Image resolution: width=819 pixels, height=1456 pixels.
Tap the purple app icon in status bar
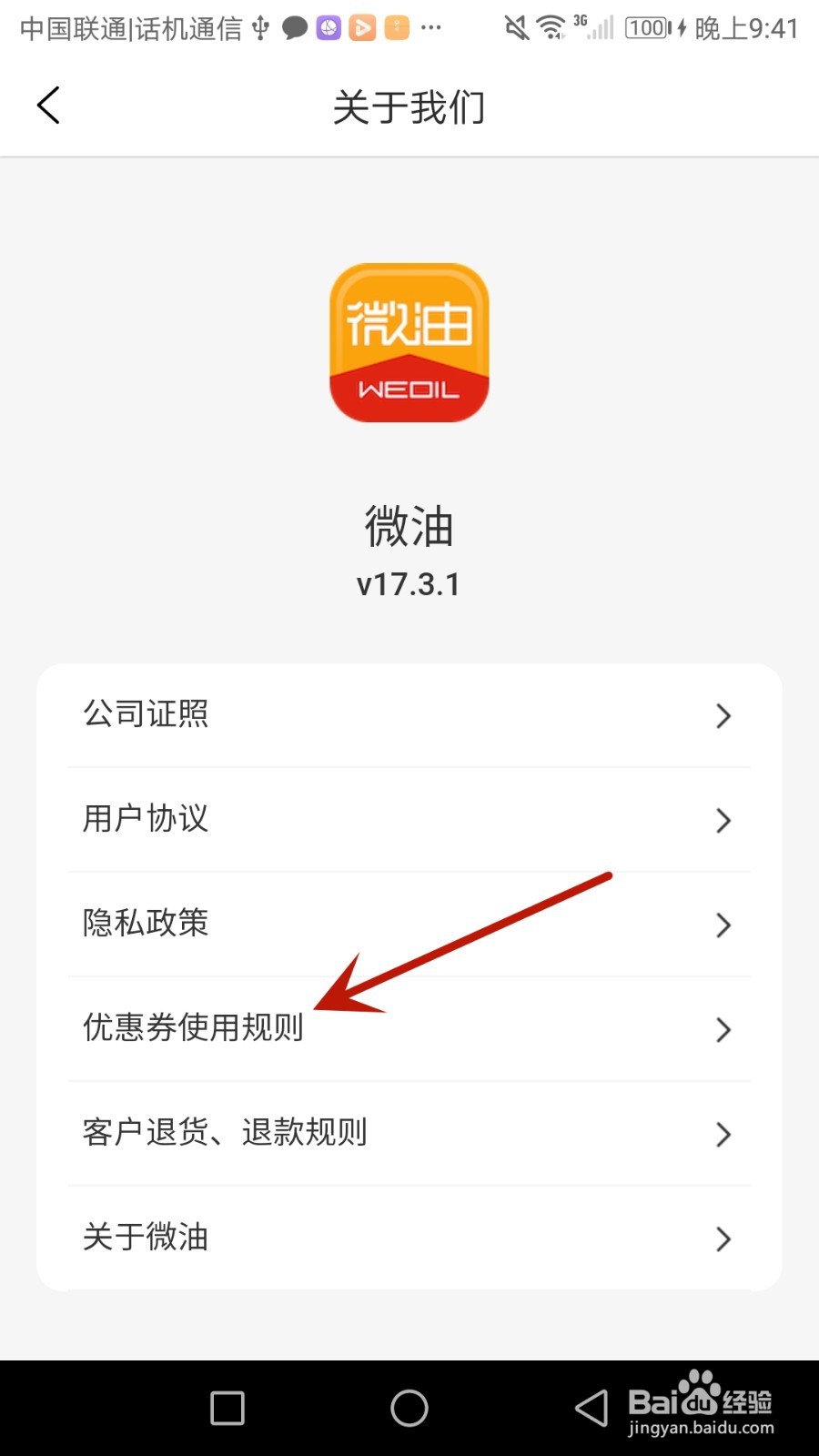pos(328,27)
